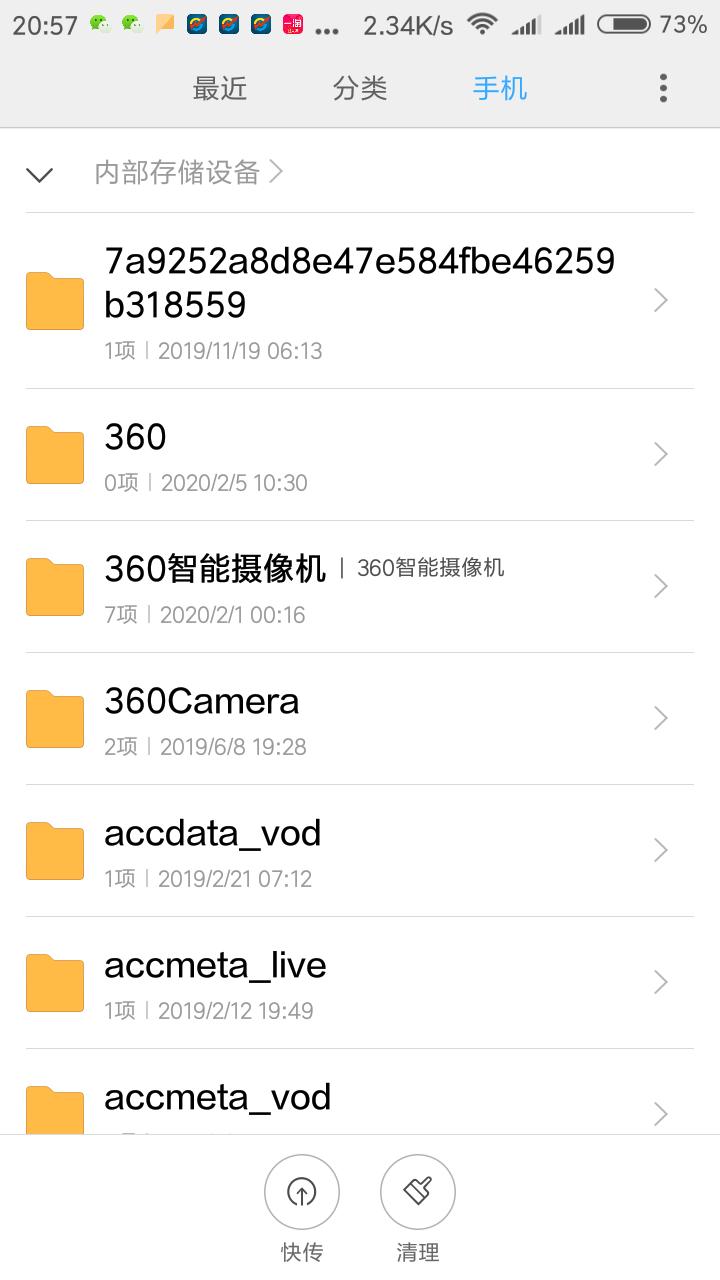This screenshot has height=1280, width=720.
Task: Open the three-dot overflow menu
Action: [663, 89]
